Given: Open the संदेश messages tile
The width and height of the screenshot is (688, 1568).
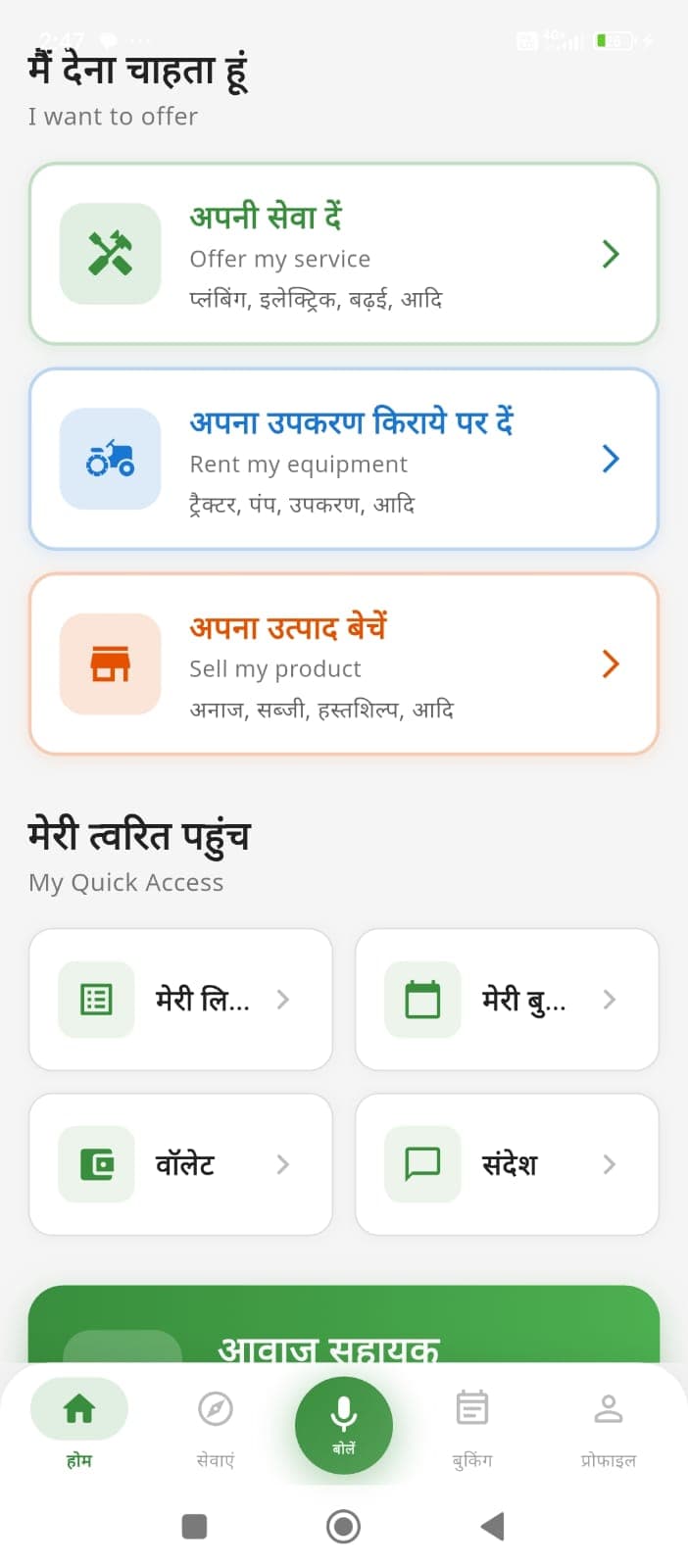Looking at the screenshot, I should (507, 1164).
